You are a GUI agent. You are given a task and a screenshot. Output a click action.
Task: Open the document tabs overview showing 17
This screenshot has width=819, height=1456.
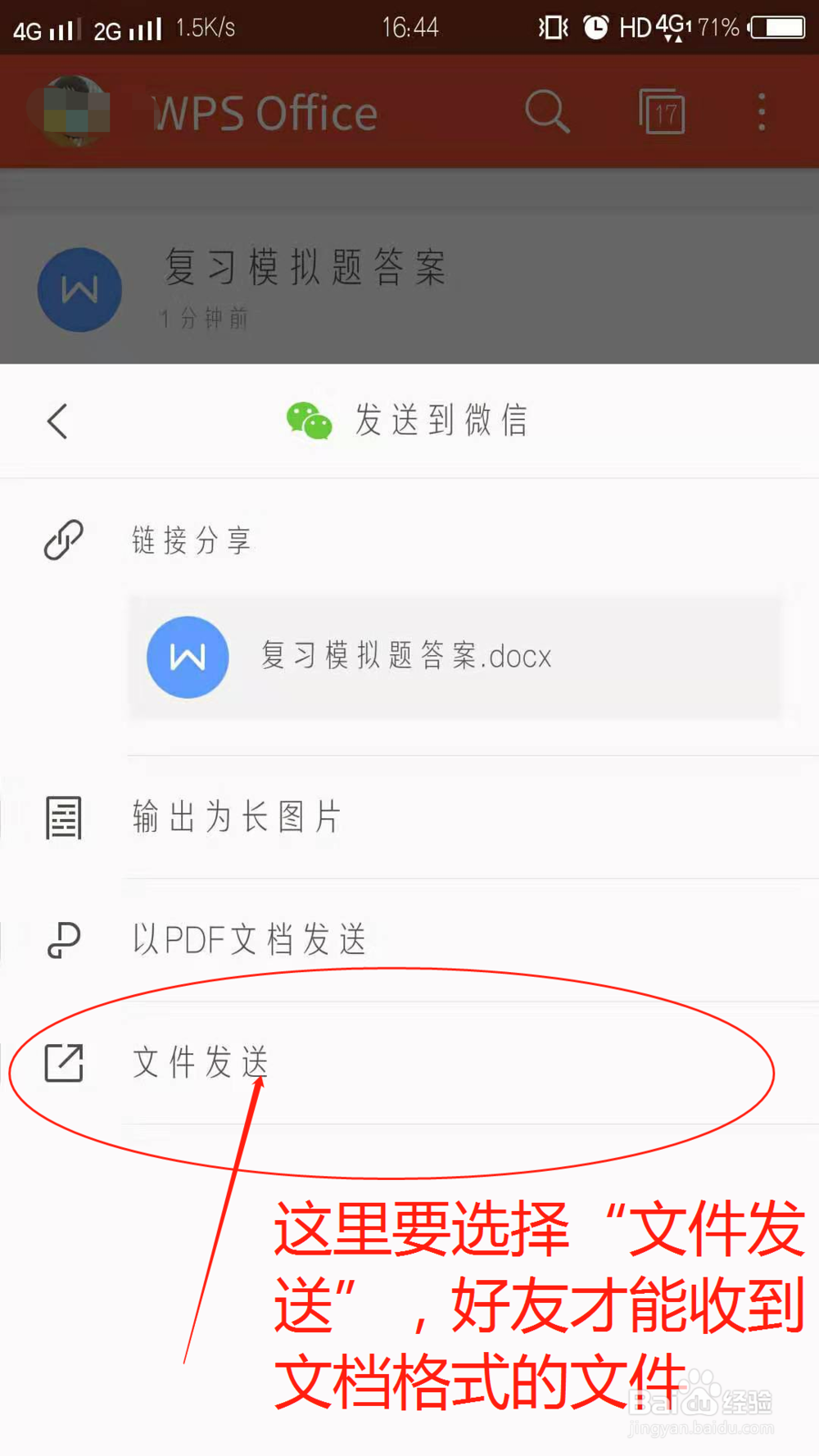click(x=661, y=112)
